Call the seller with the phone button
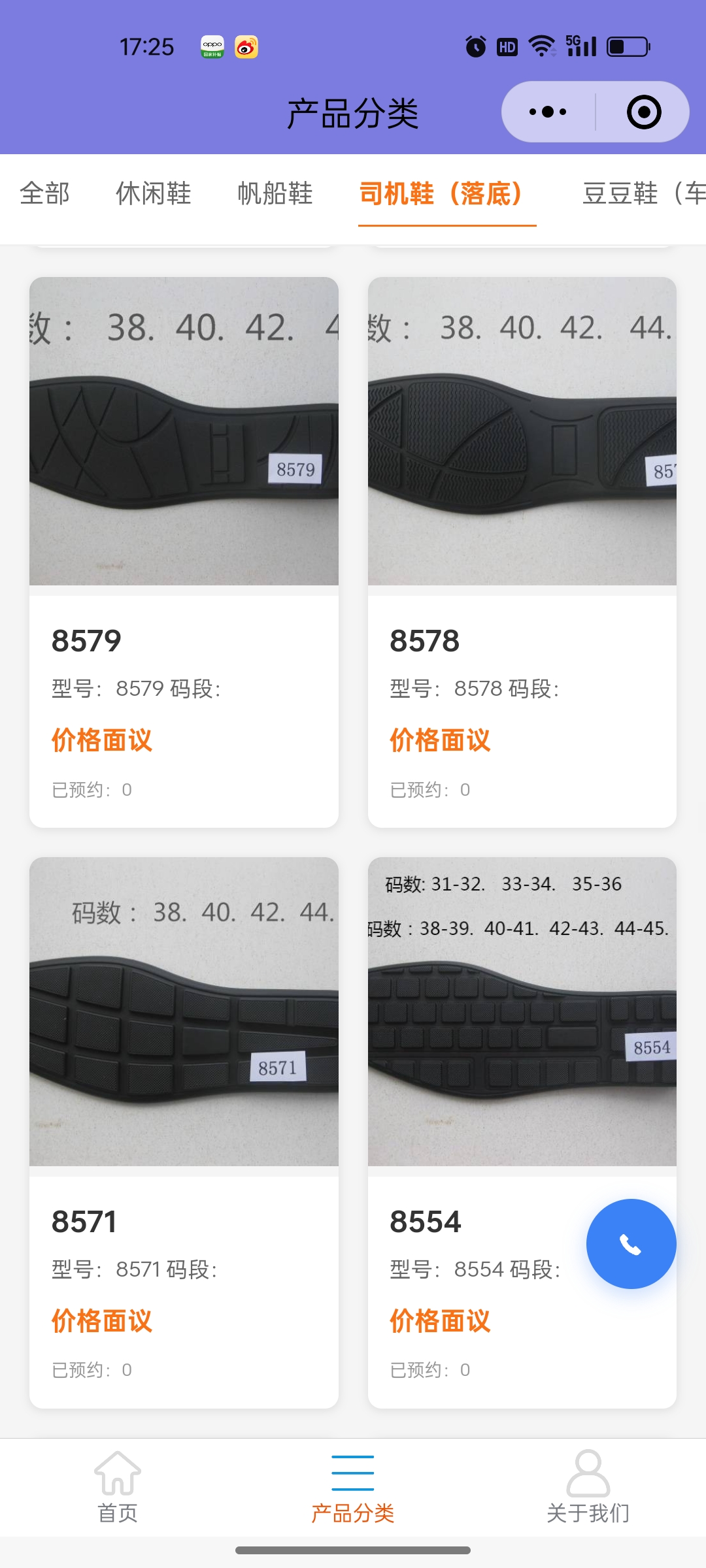This screenshot has width=706, height=1568. (x=631, y=1244)
